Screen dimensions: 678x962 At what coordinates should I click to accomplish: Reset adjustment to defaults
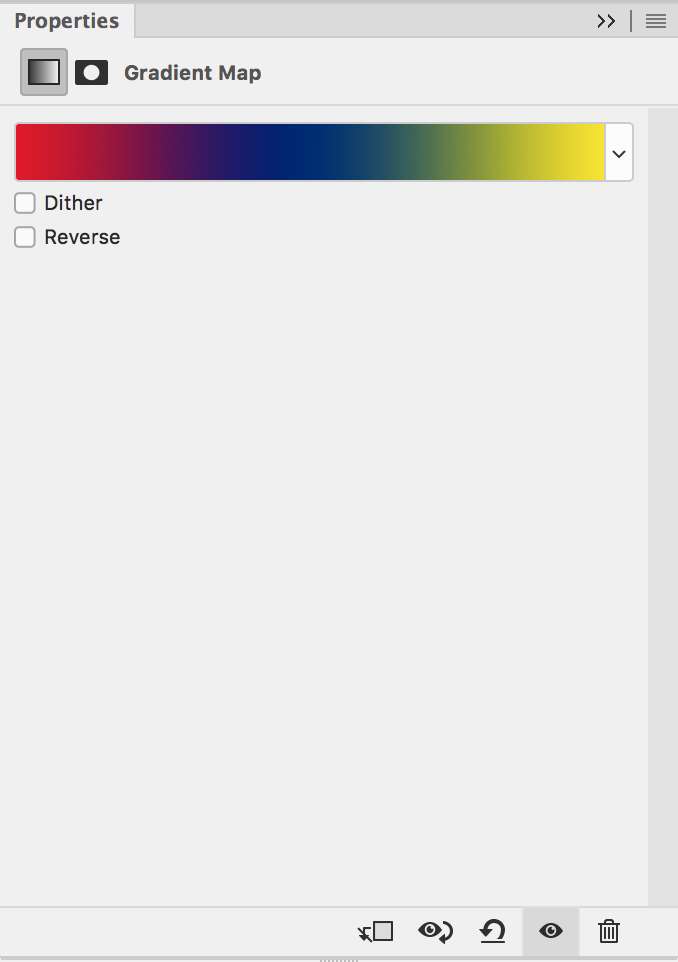coord(492,932)
